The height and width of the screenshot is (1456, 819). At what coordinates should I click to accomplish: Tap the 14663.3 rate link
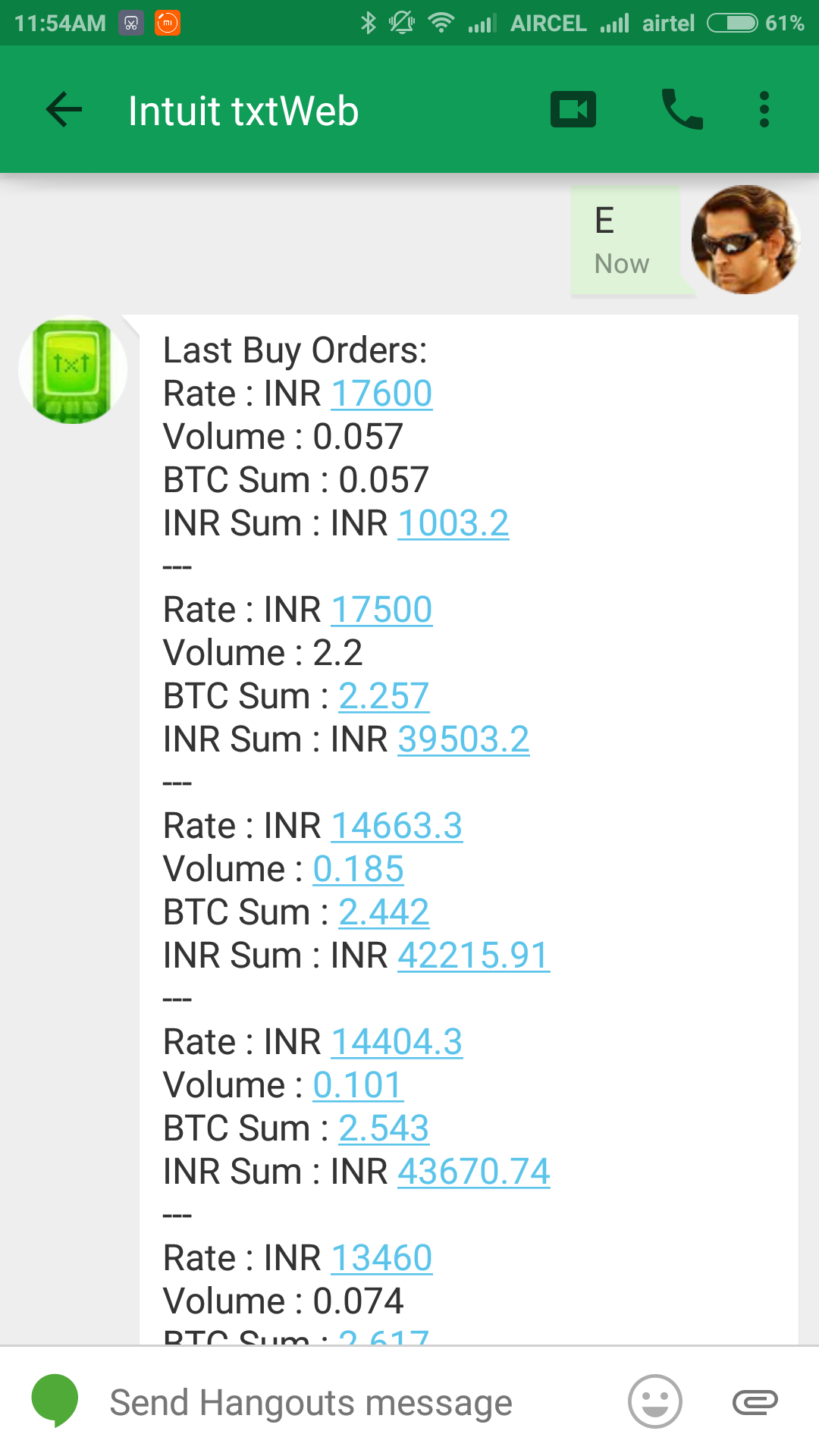397,826
